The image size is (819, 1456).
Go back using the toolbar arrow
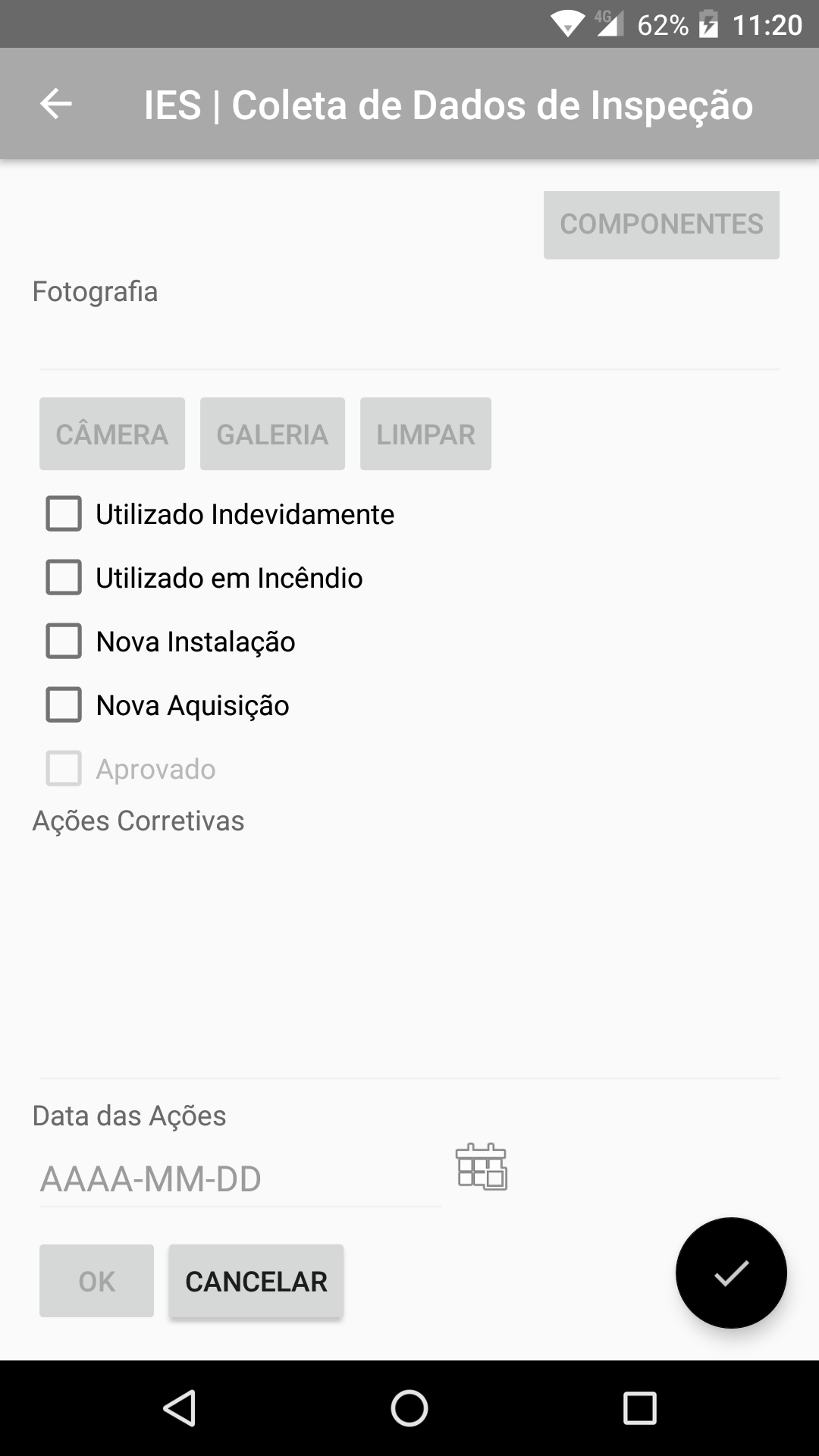click(55, 104)
